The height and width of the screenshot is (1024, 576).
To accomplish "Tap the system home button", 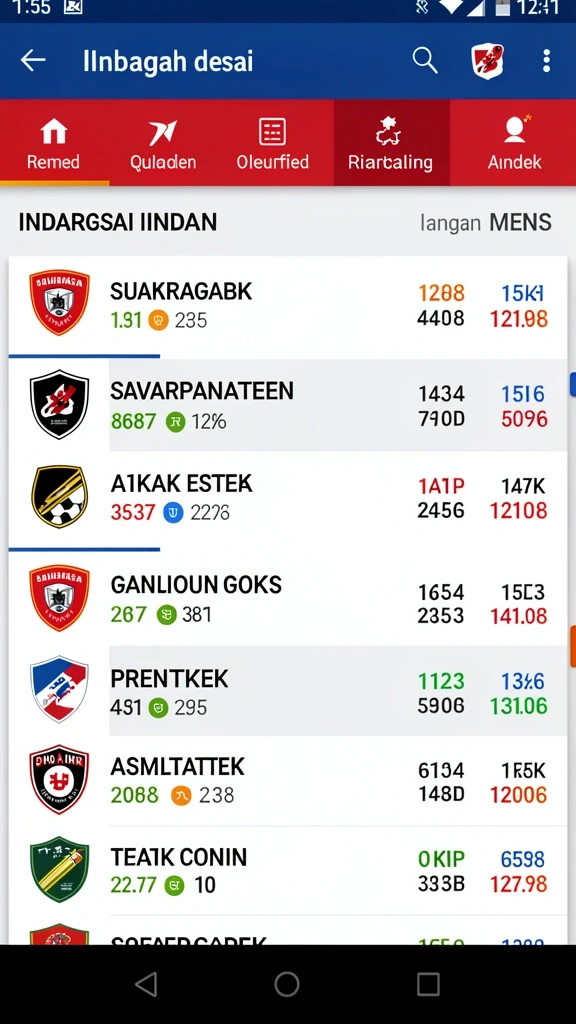I will click(287, 984).
